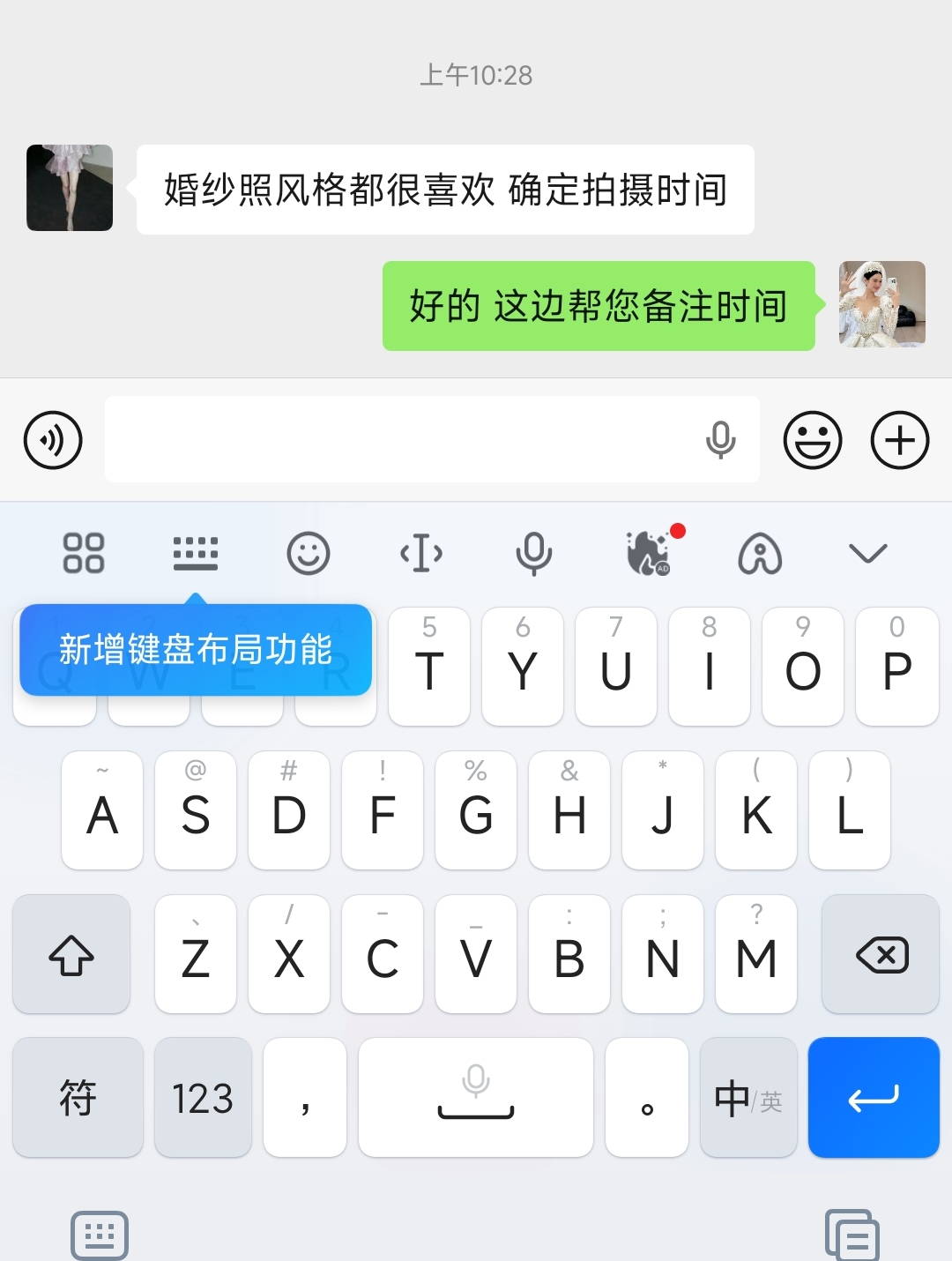
Task: Open the plus attachments menu
Action: click(899, 440)
